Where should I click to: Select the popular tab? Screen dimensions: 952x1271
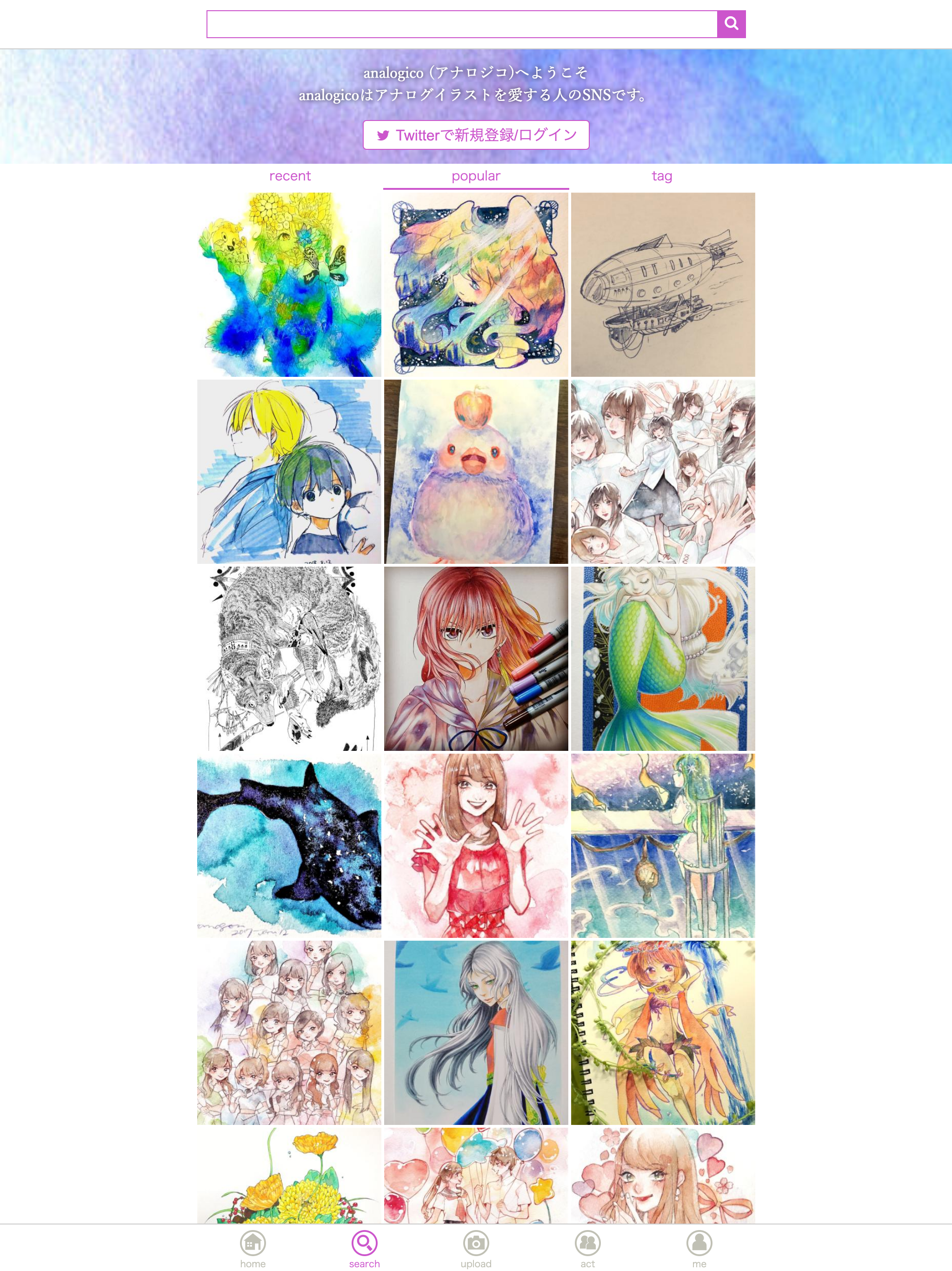pyautogui.click(x=476, y=176)
